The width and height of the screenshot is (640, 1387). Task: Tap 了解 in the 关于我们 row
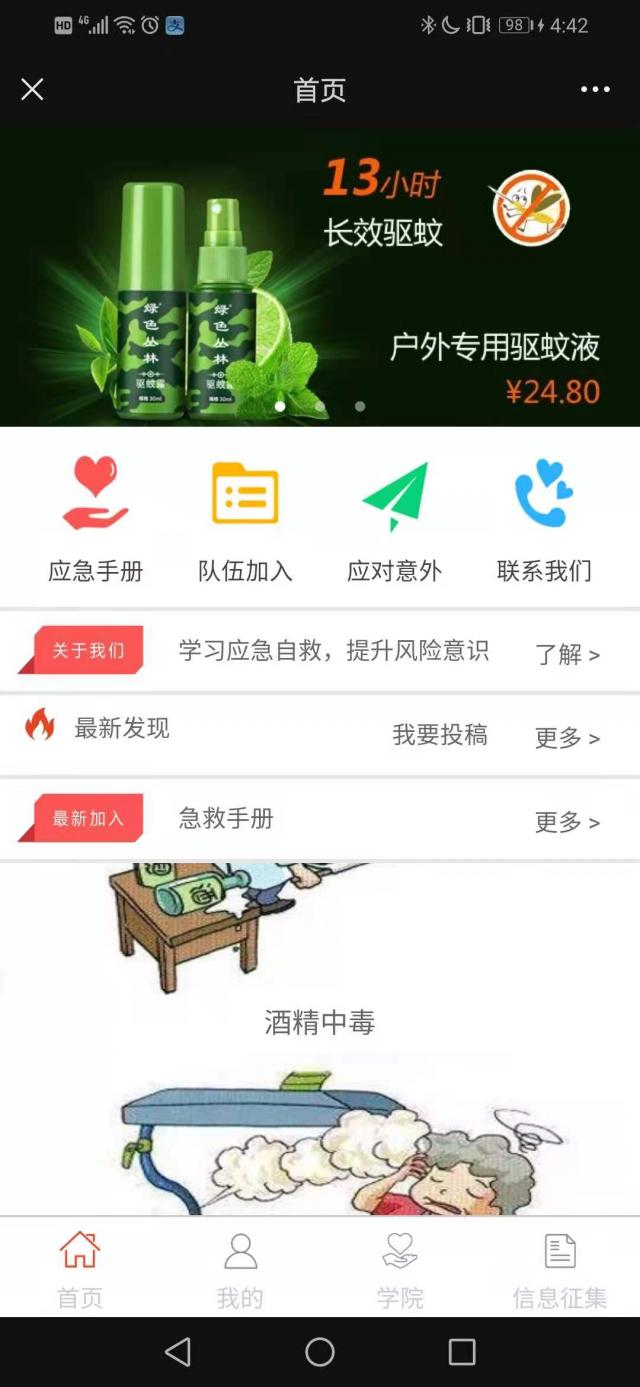(567, 654)
